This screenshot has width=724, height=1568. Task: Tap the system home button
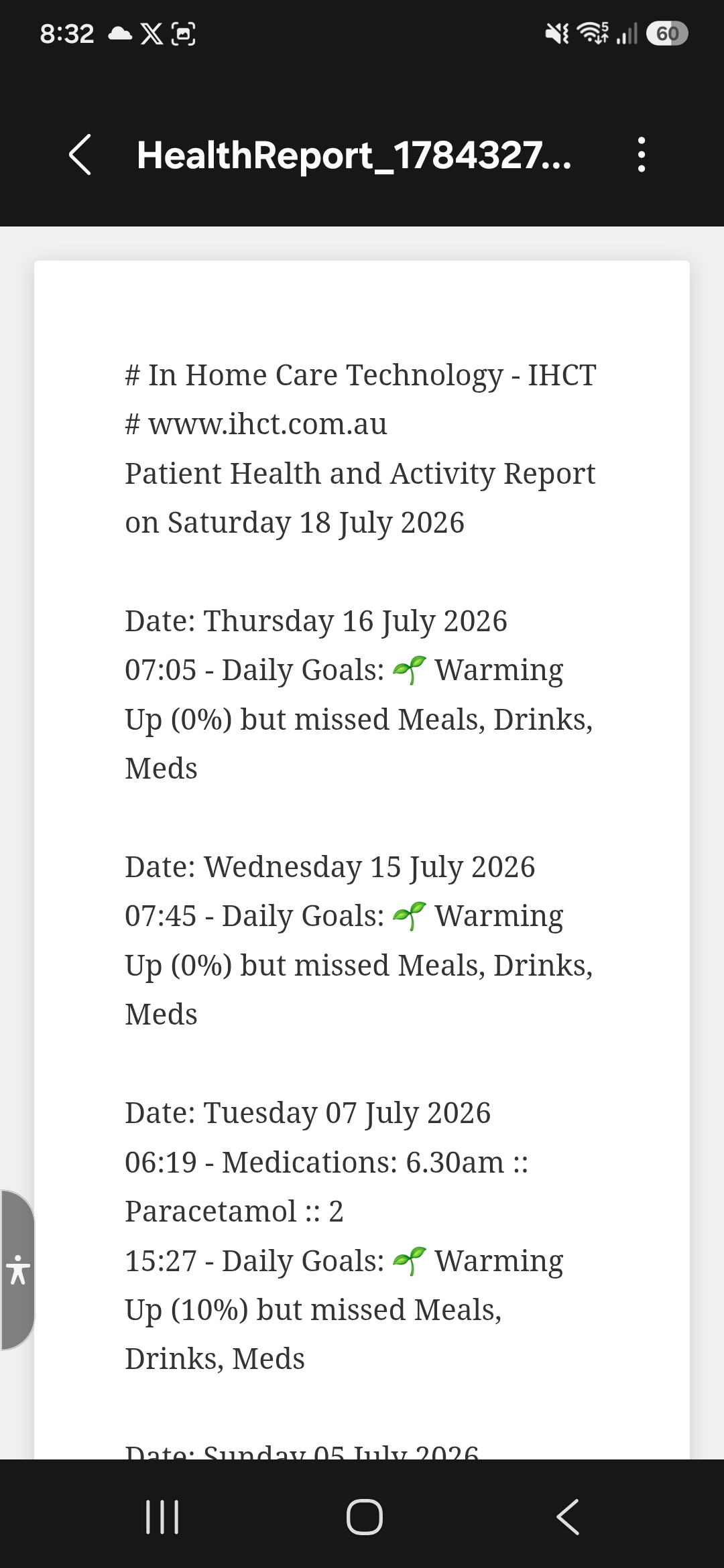[x=364, y=1516]
